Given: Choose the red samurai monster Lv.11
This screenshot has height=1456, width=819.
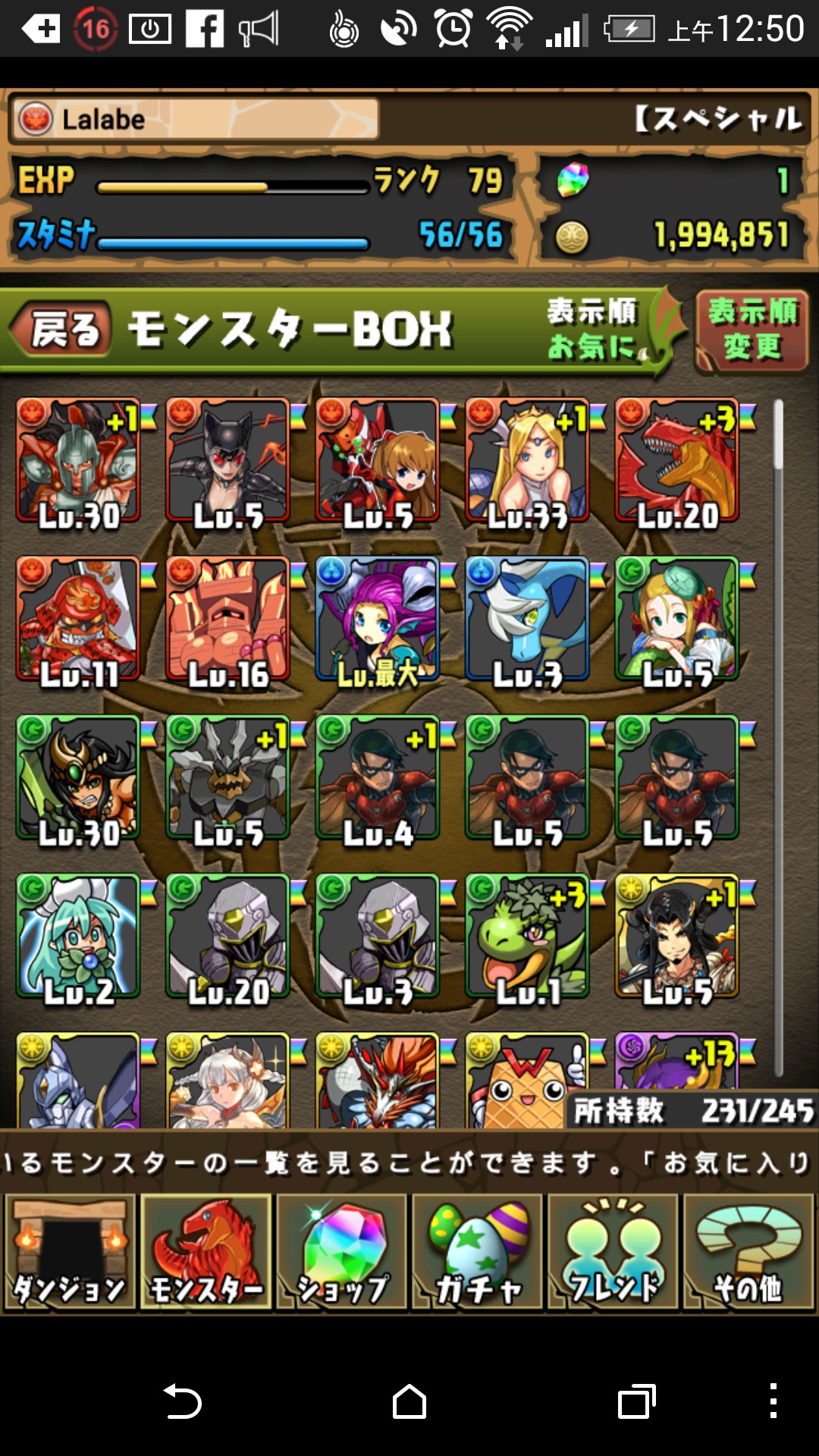Looking at the screenshot, I should pos(78,620).
